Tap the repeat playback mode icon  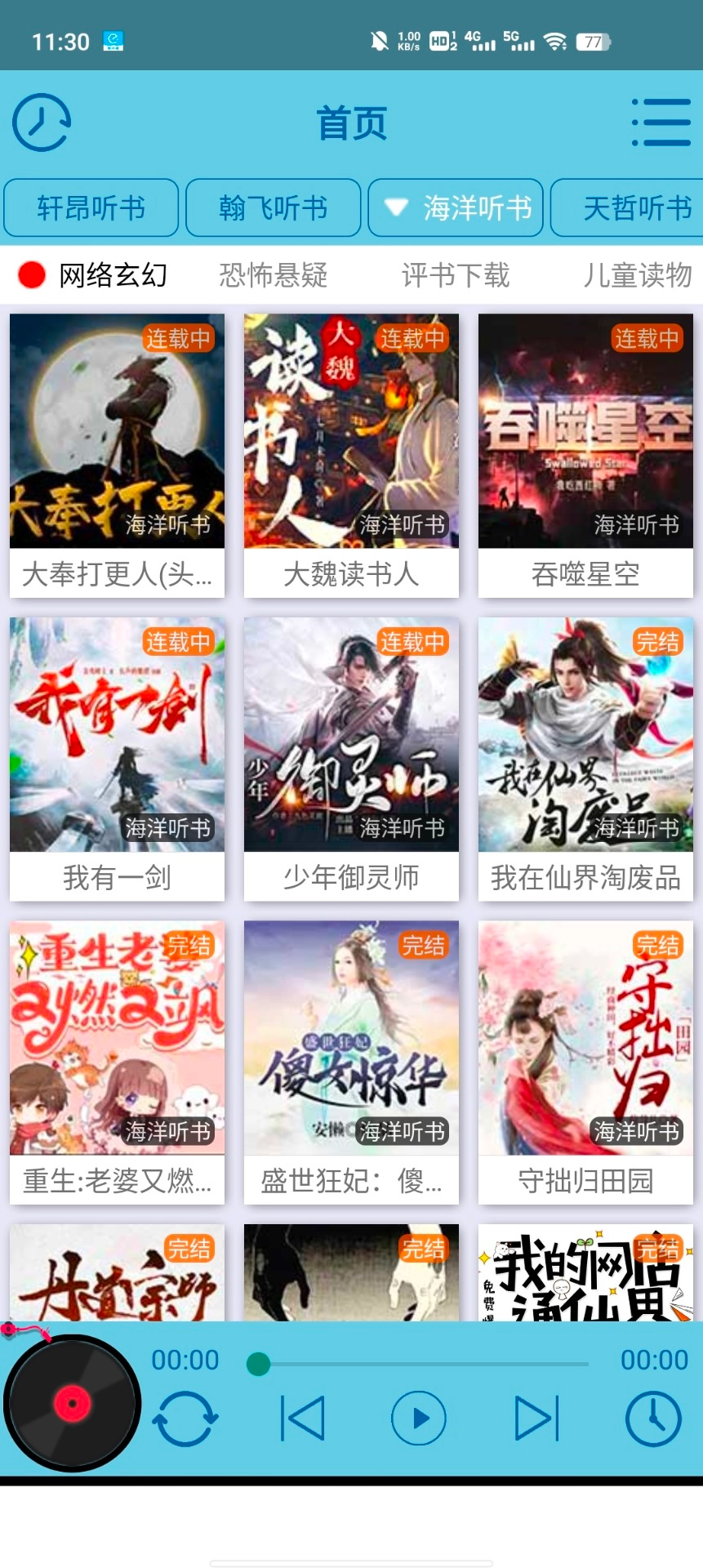coord(186,1417)
